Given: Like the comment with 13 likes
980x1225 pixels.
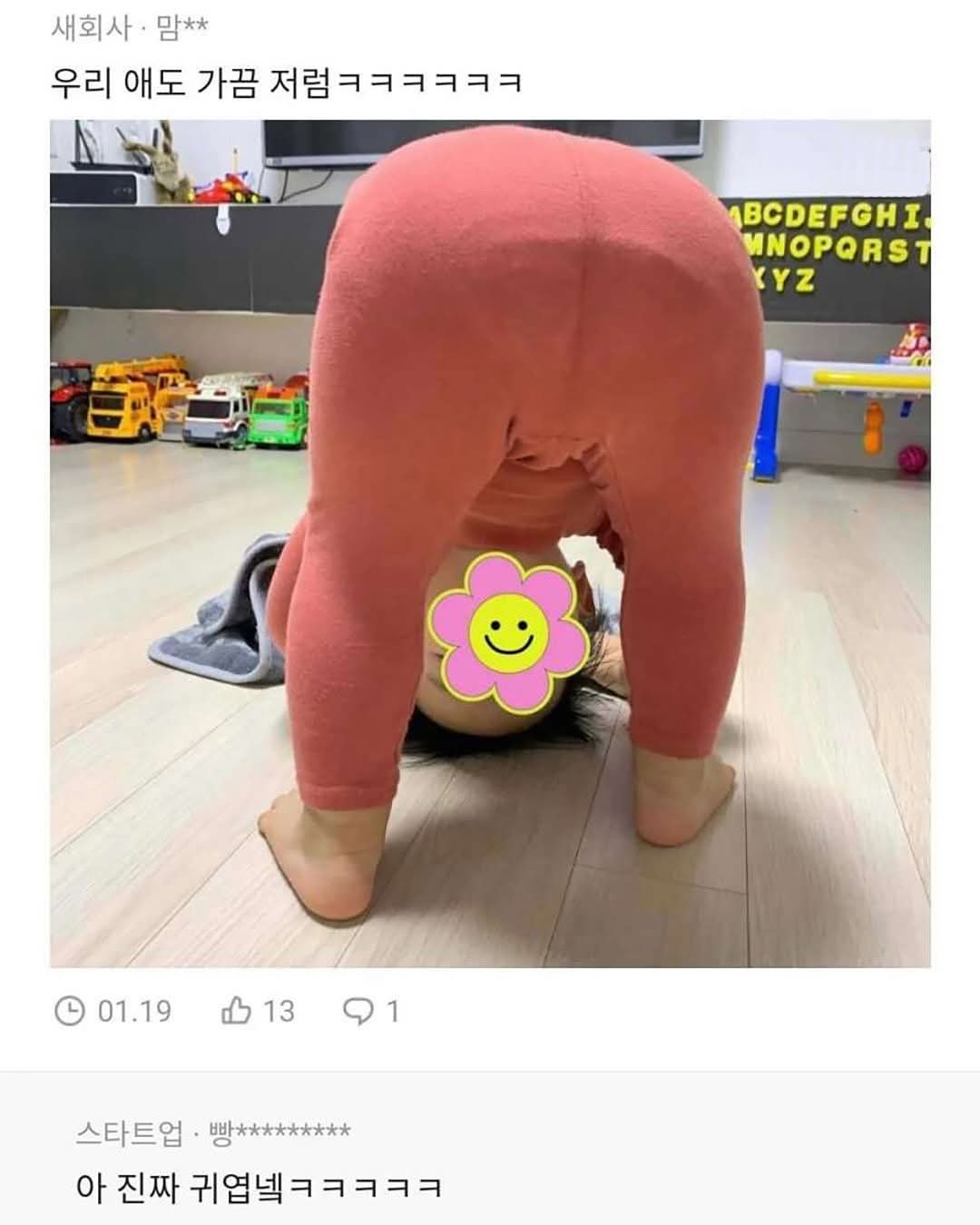Looking at the screenshot, I should 237,1010.
